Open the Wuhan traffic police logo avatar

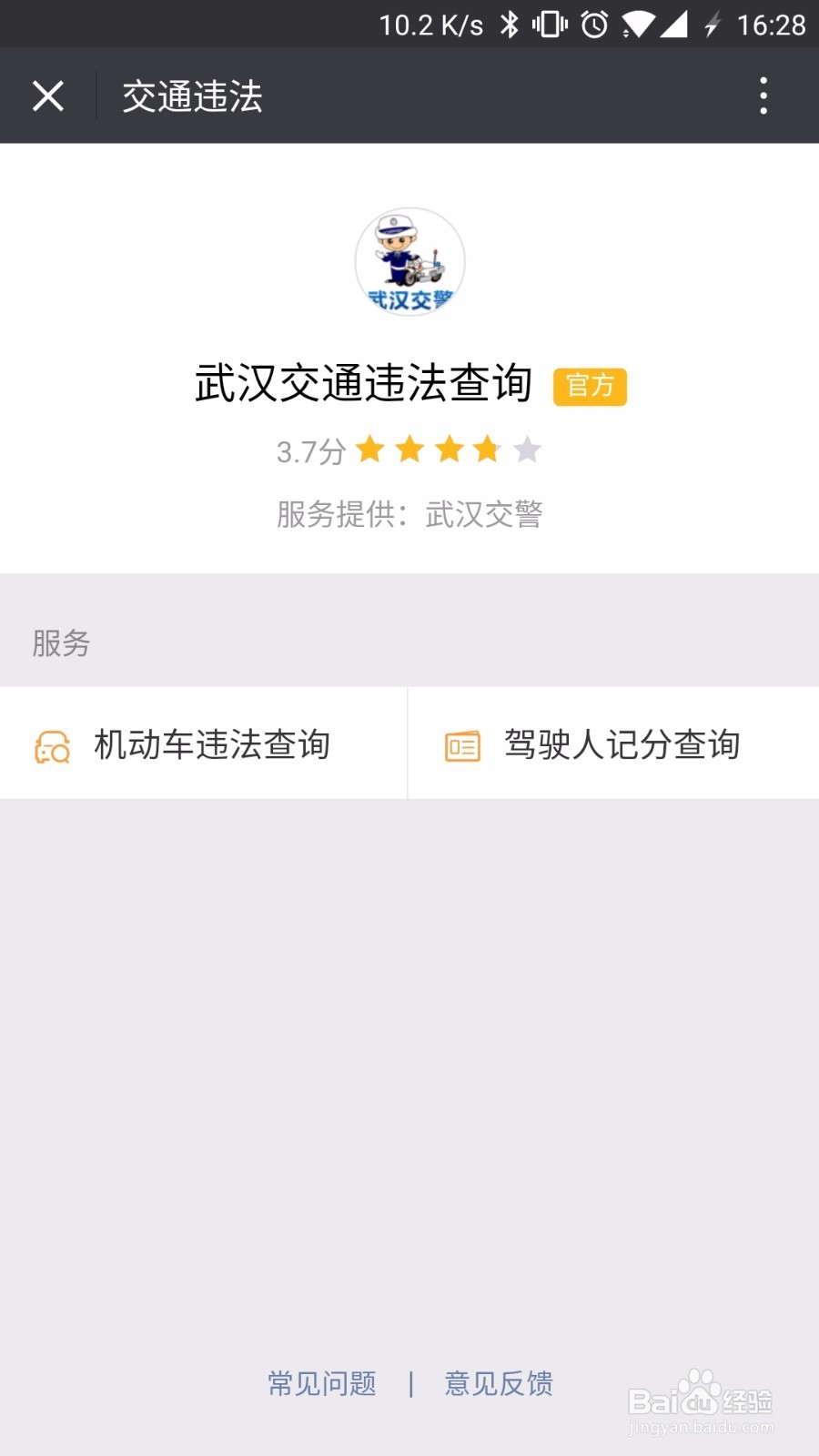409,261
